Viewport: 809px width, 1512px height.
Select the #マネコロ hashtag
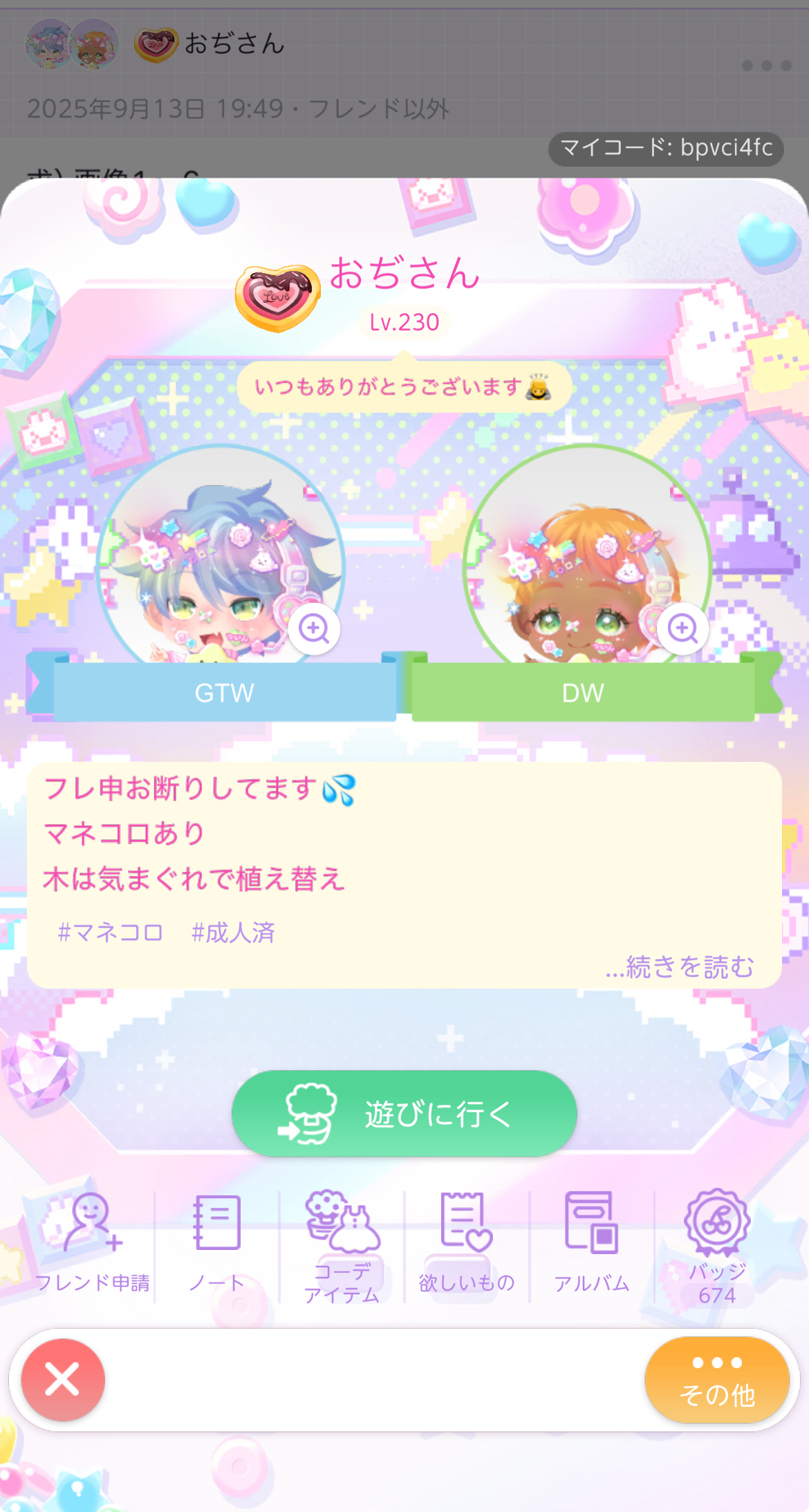pos(111,933)
